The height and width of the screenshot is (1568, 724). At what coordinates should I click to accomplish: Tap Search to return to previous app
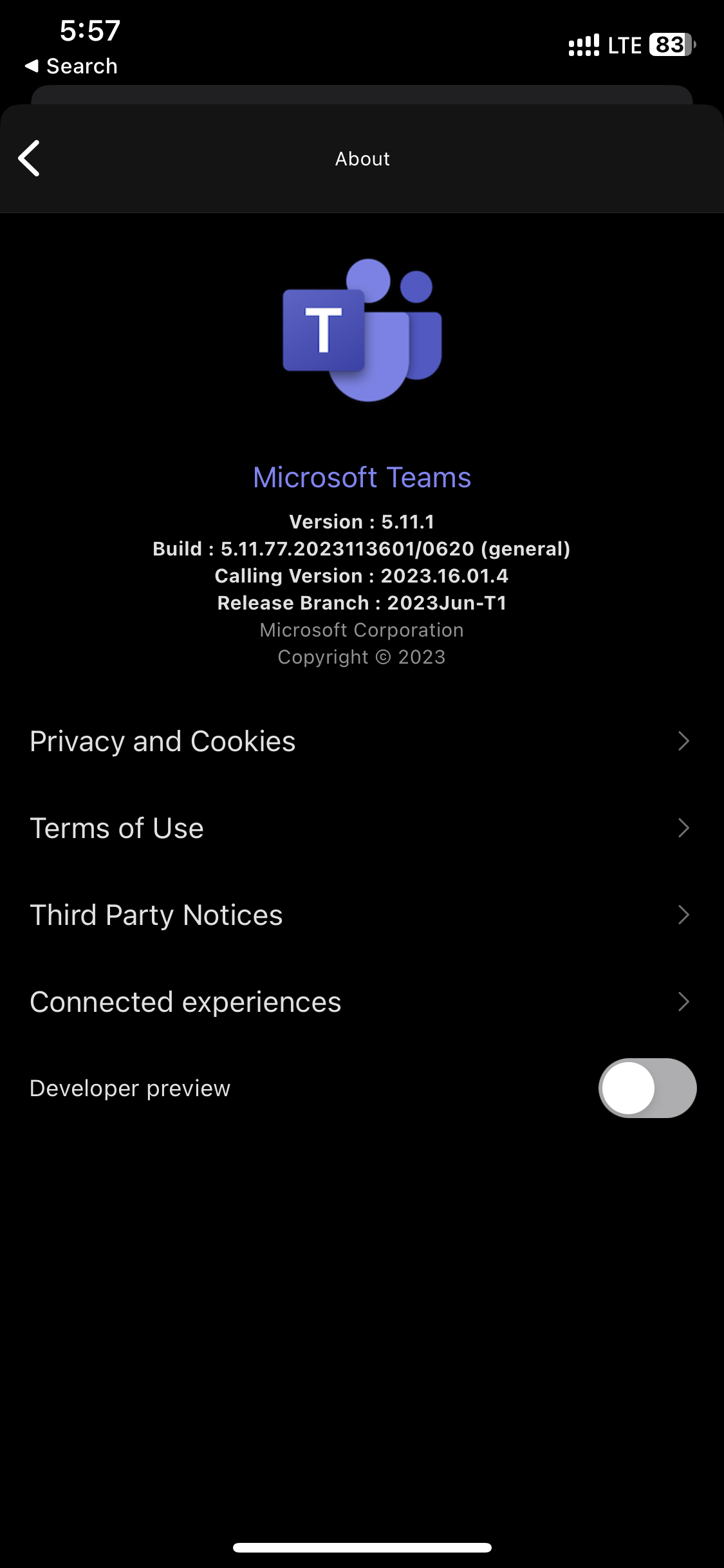(x=72, y=65)
